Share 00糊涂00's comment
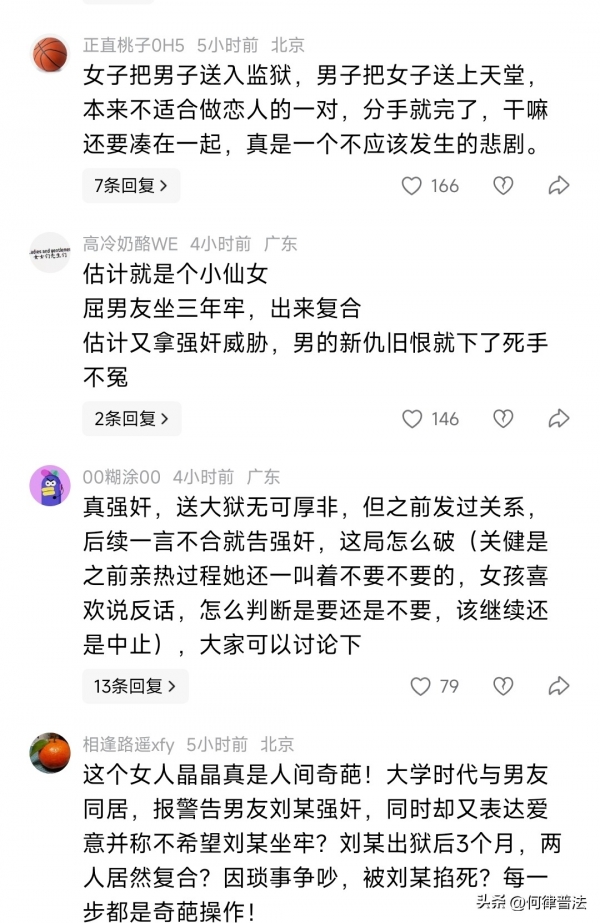 559,686
